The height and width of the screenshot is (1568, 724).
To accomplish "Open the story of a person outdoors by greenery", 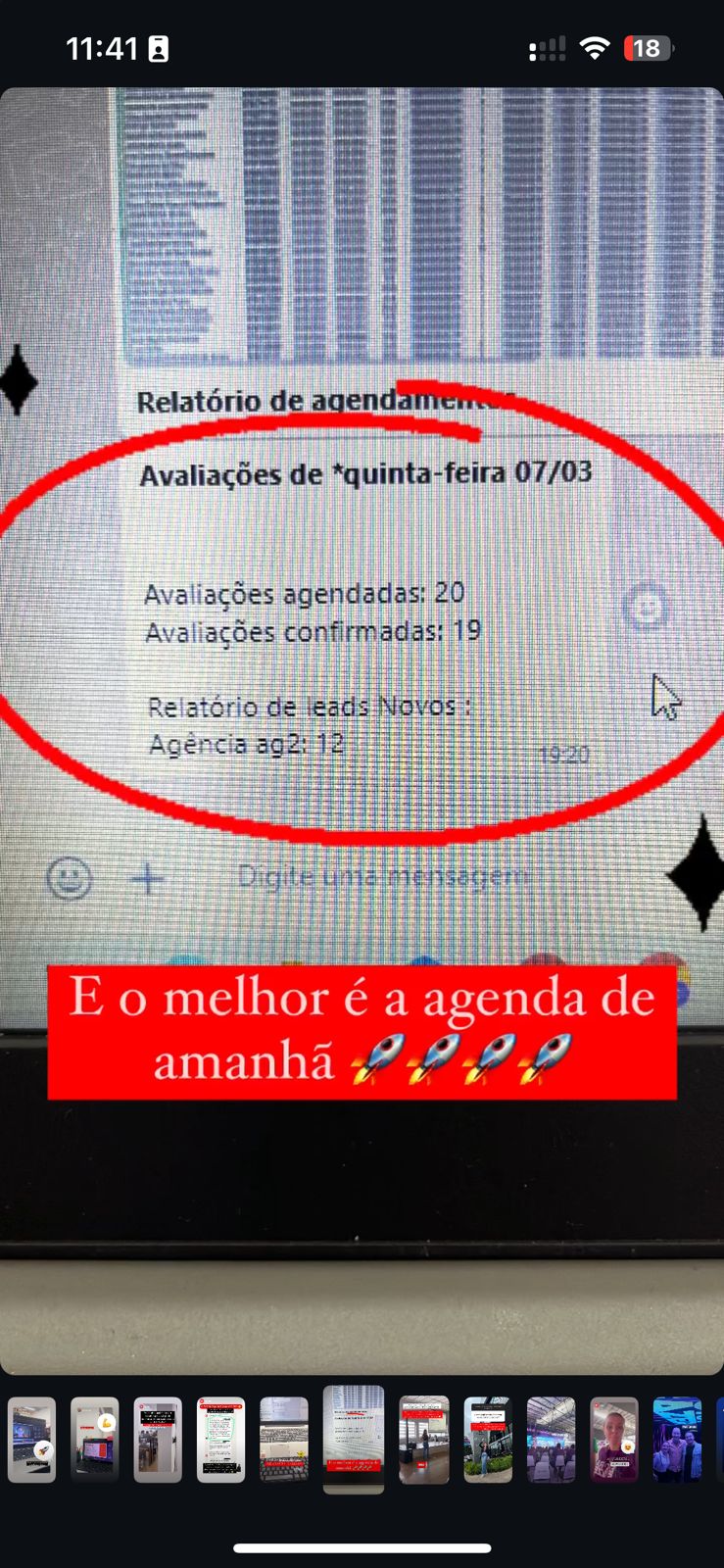I will point(488,1439).
